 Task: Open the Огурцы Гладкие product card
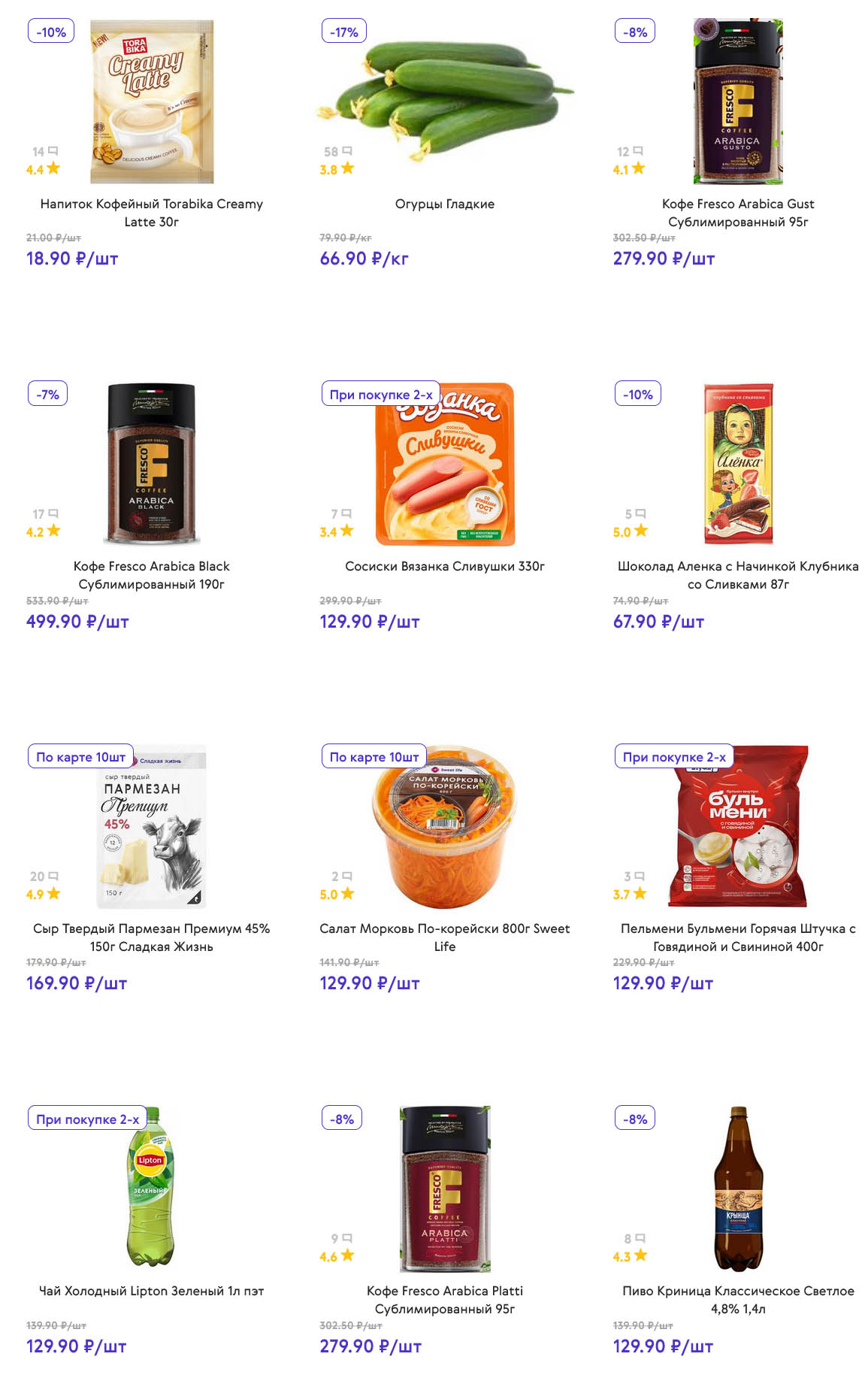click(x=445, y=102)
